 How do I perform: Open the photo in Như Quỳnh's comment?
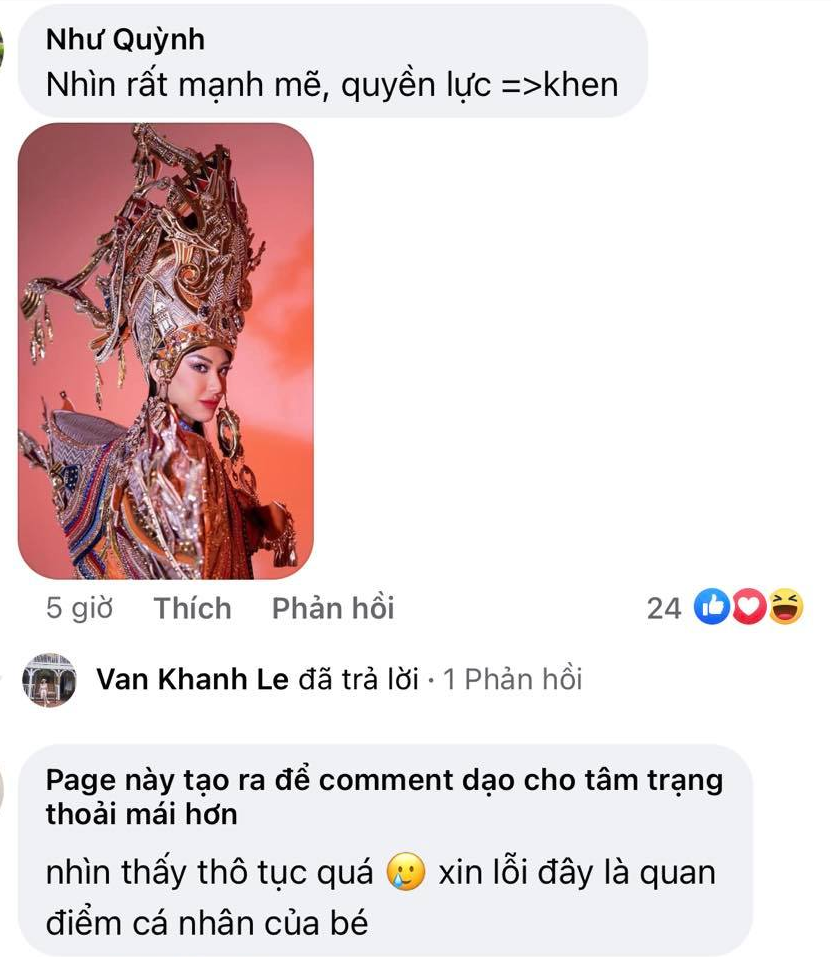coord(166,351)
